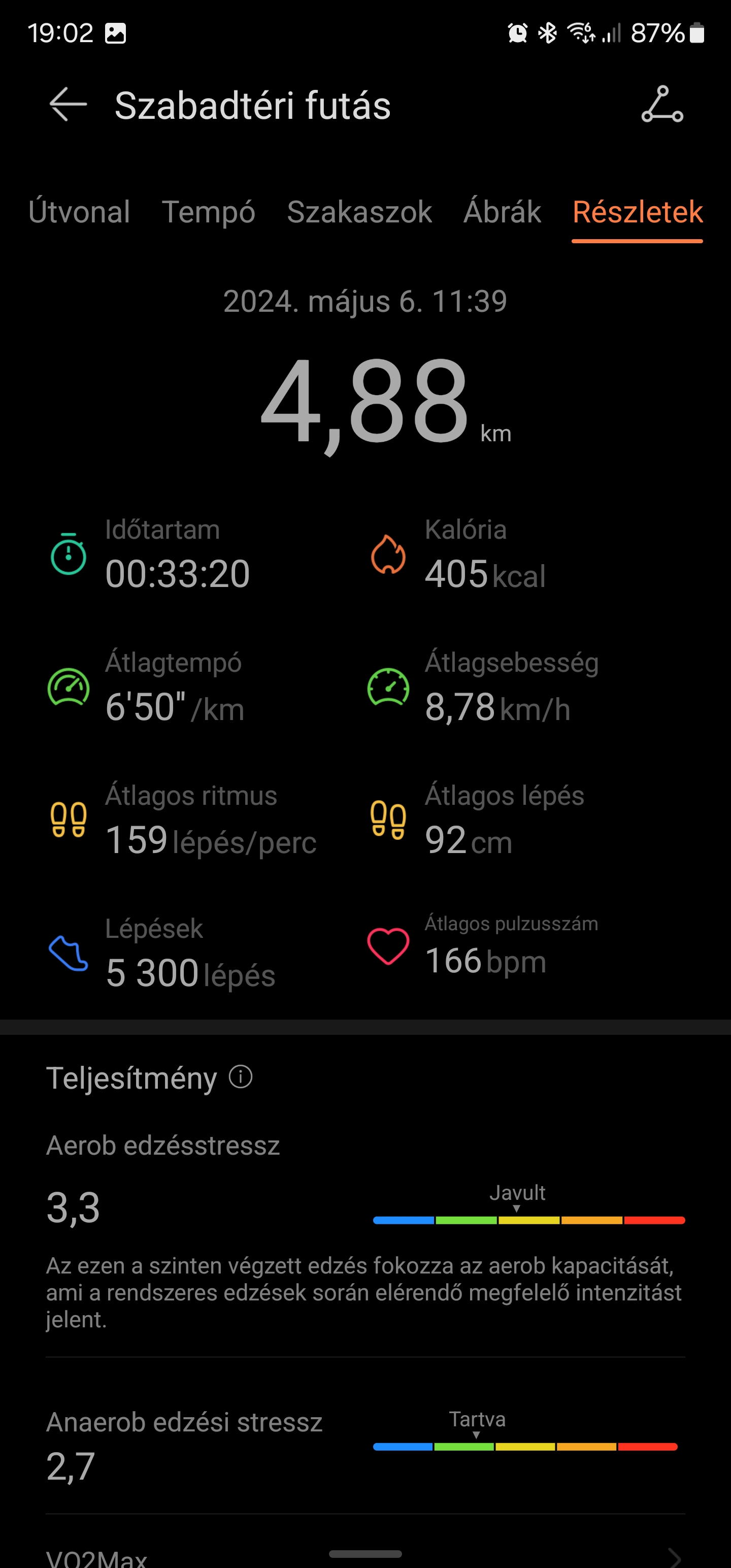
Task: View the Ábrák tab
Action: (x=502, y=212)
